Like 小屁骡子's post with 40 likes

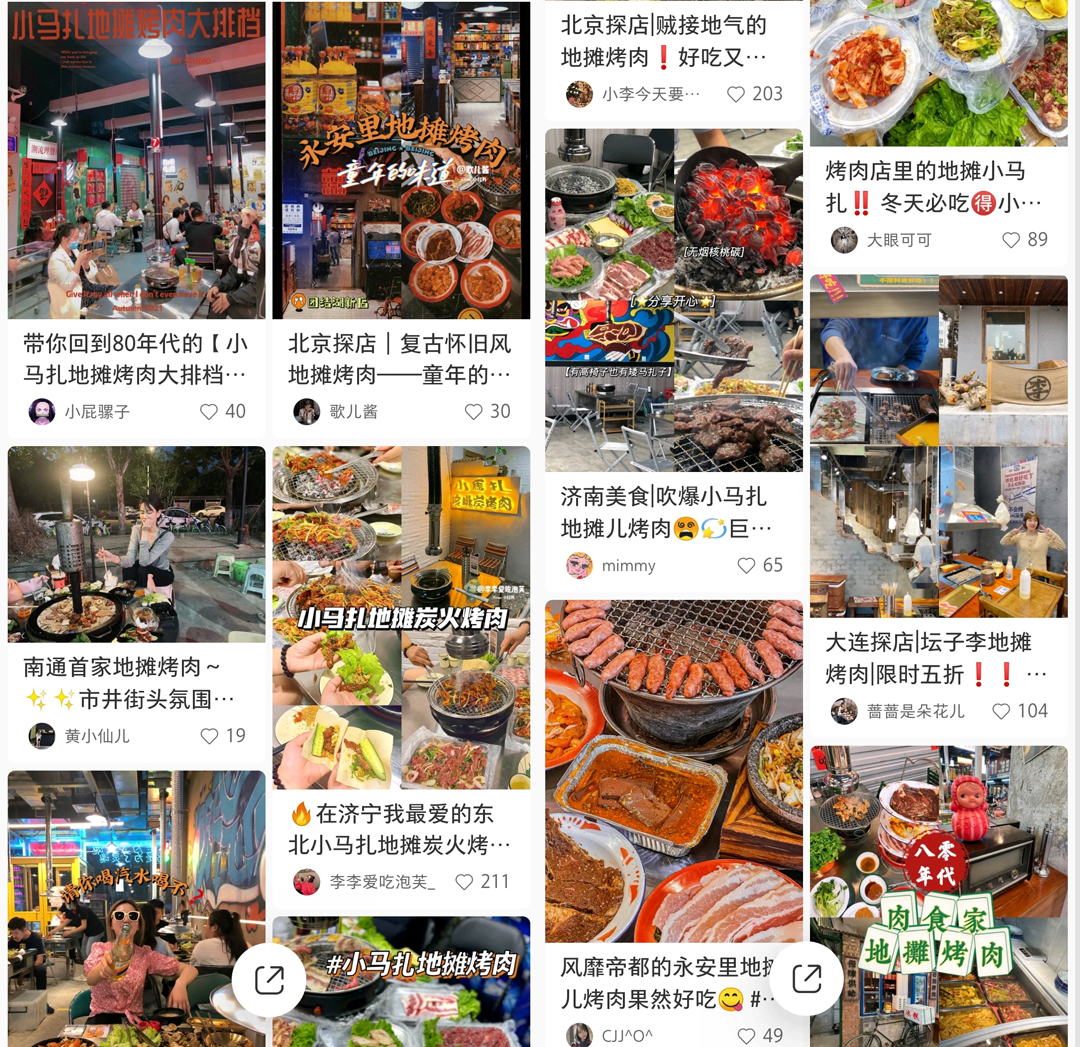tap(209, 411)
